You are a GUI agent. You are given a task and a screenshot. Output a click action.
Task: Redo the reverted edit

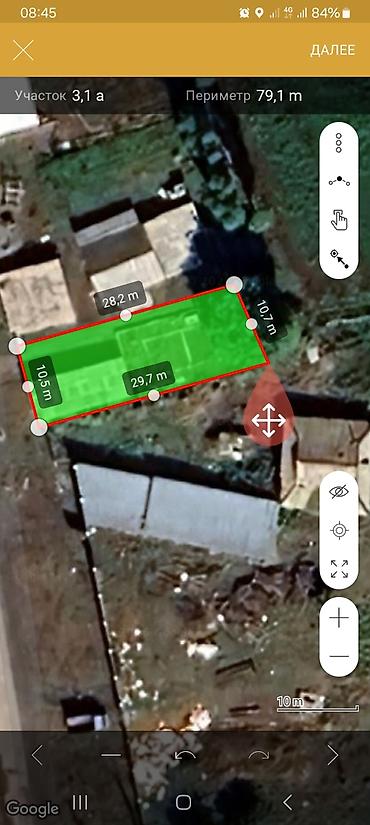click(258, 756)
